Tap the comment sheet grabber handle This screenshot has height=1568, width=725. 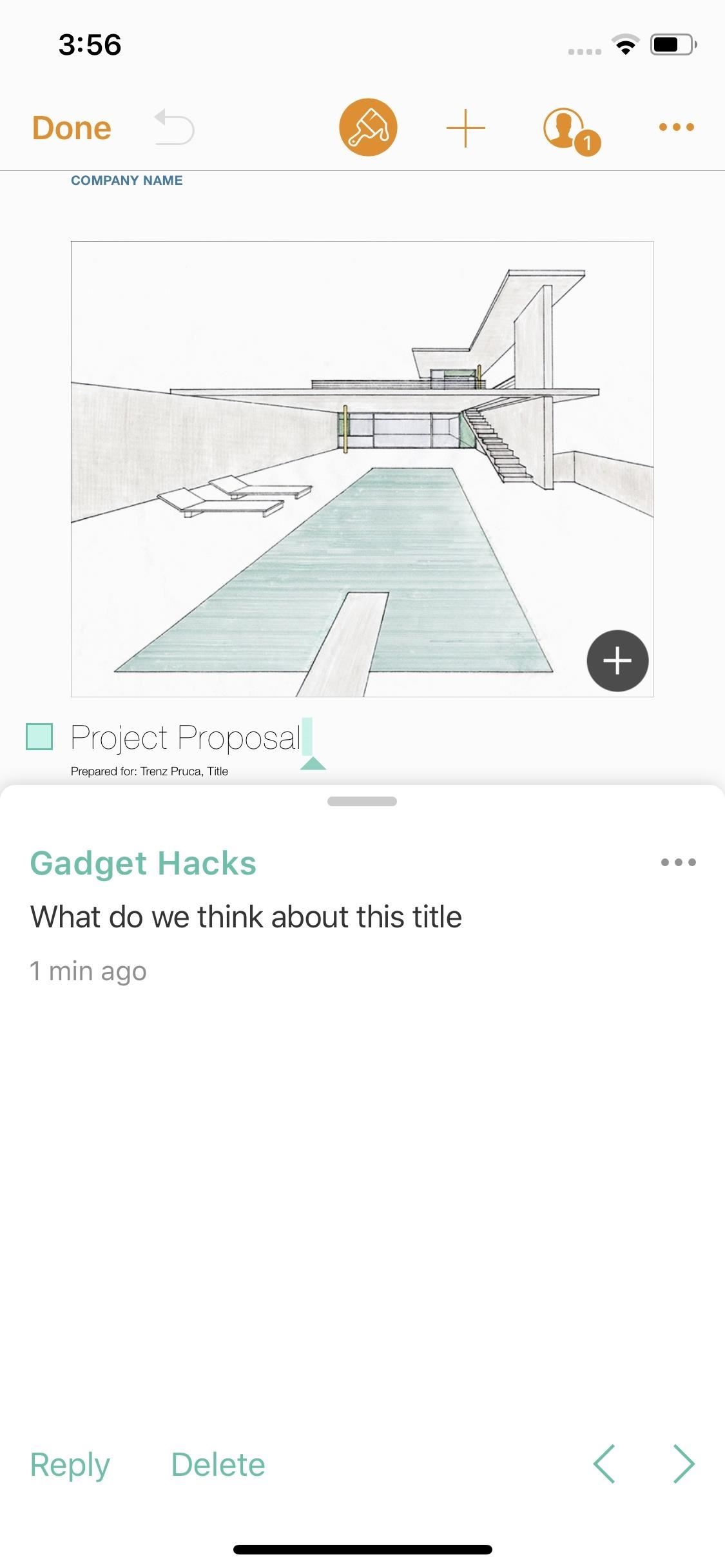point(362,801)
